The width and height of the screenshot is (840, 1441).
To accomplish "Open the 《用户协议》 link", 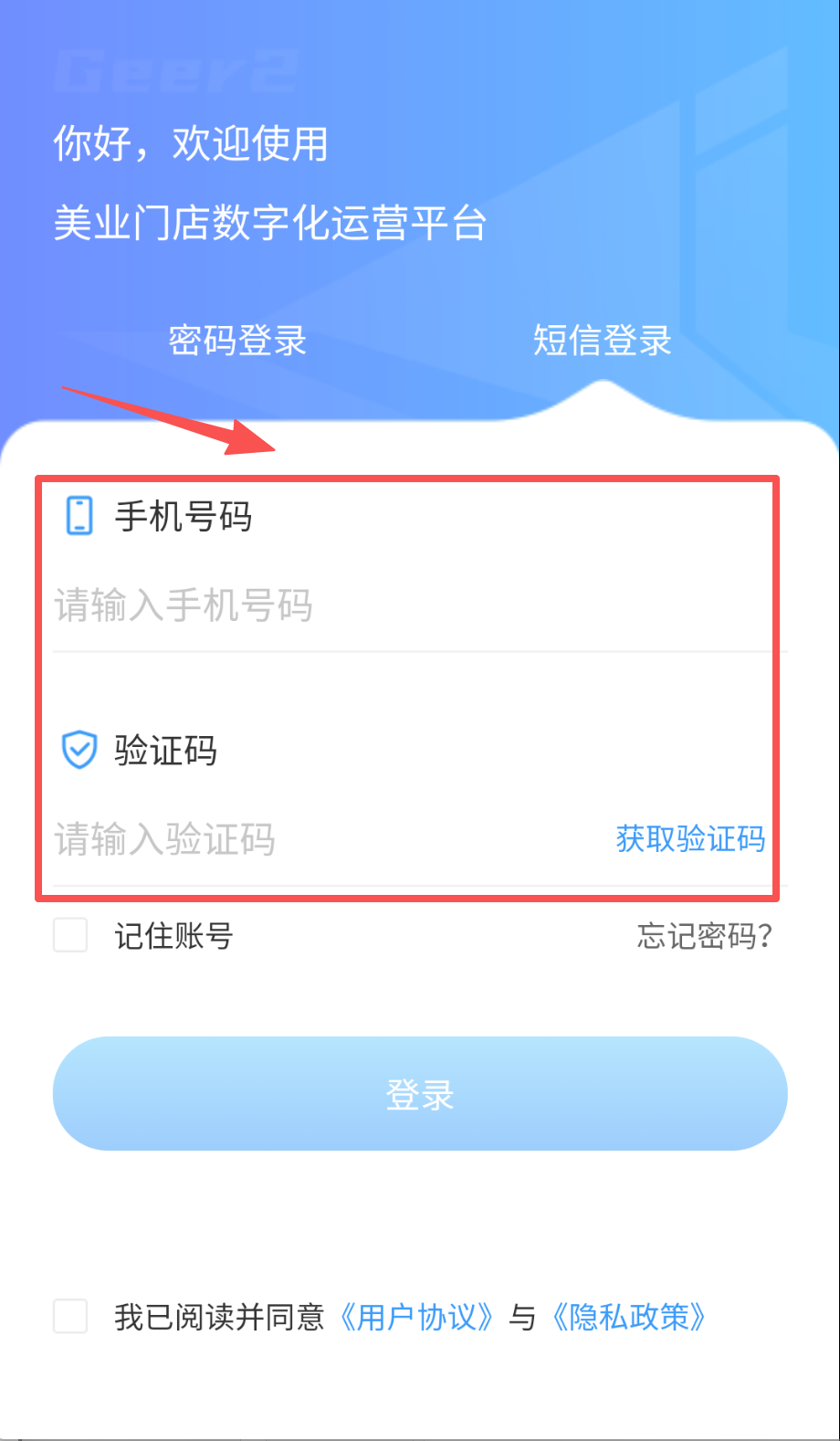I will (417, 1317).
